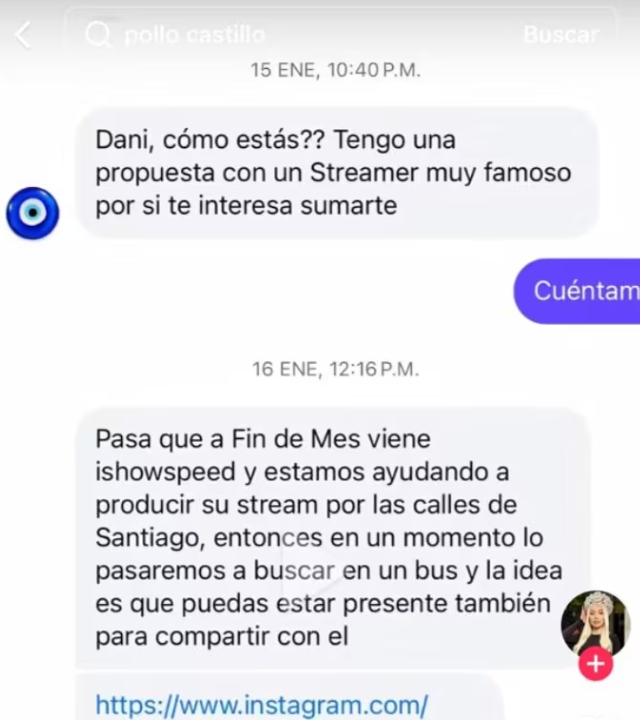Tap the Buscar button
Screen dimensions: 640x720
tap(560, 35)
